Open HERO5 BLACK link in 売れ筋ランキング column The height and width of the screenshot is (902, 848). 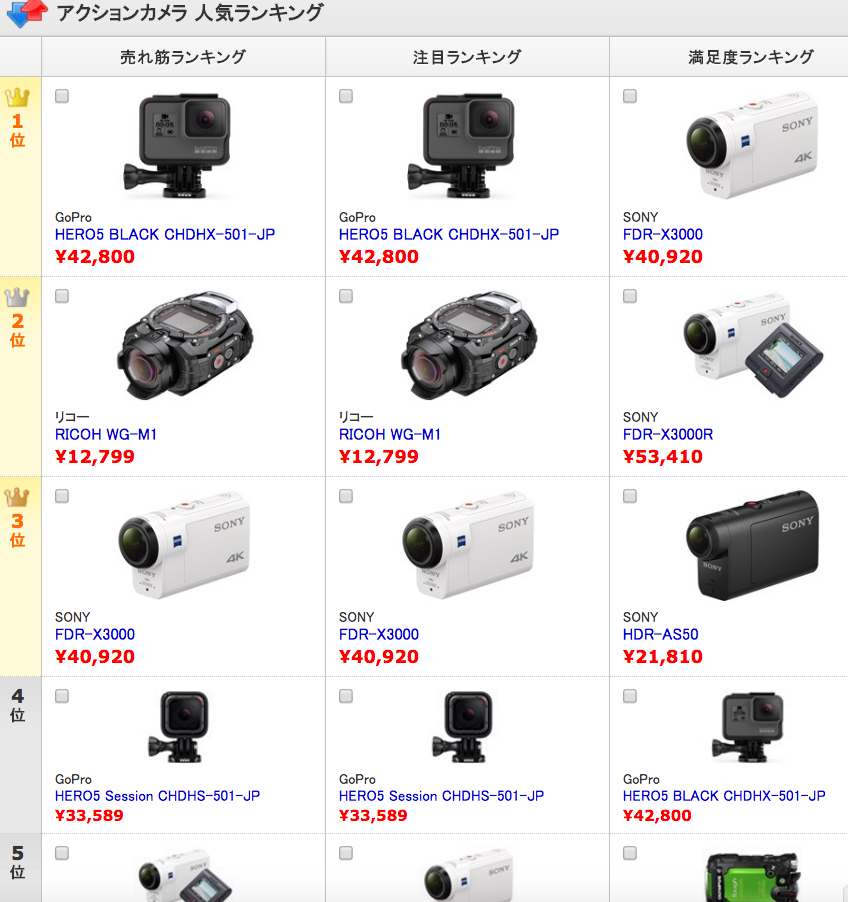point(165,235)
